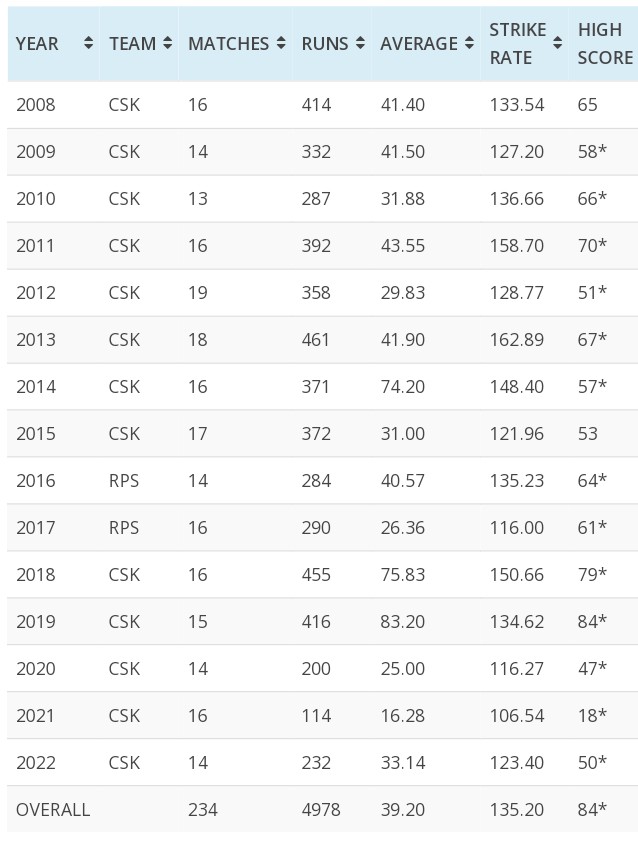
Task: Sort the table by Runs column
Action: [x=334, y=44]
